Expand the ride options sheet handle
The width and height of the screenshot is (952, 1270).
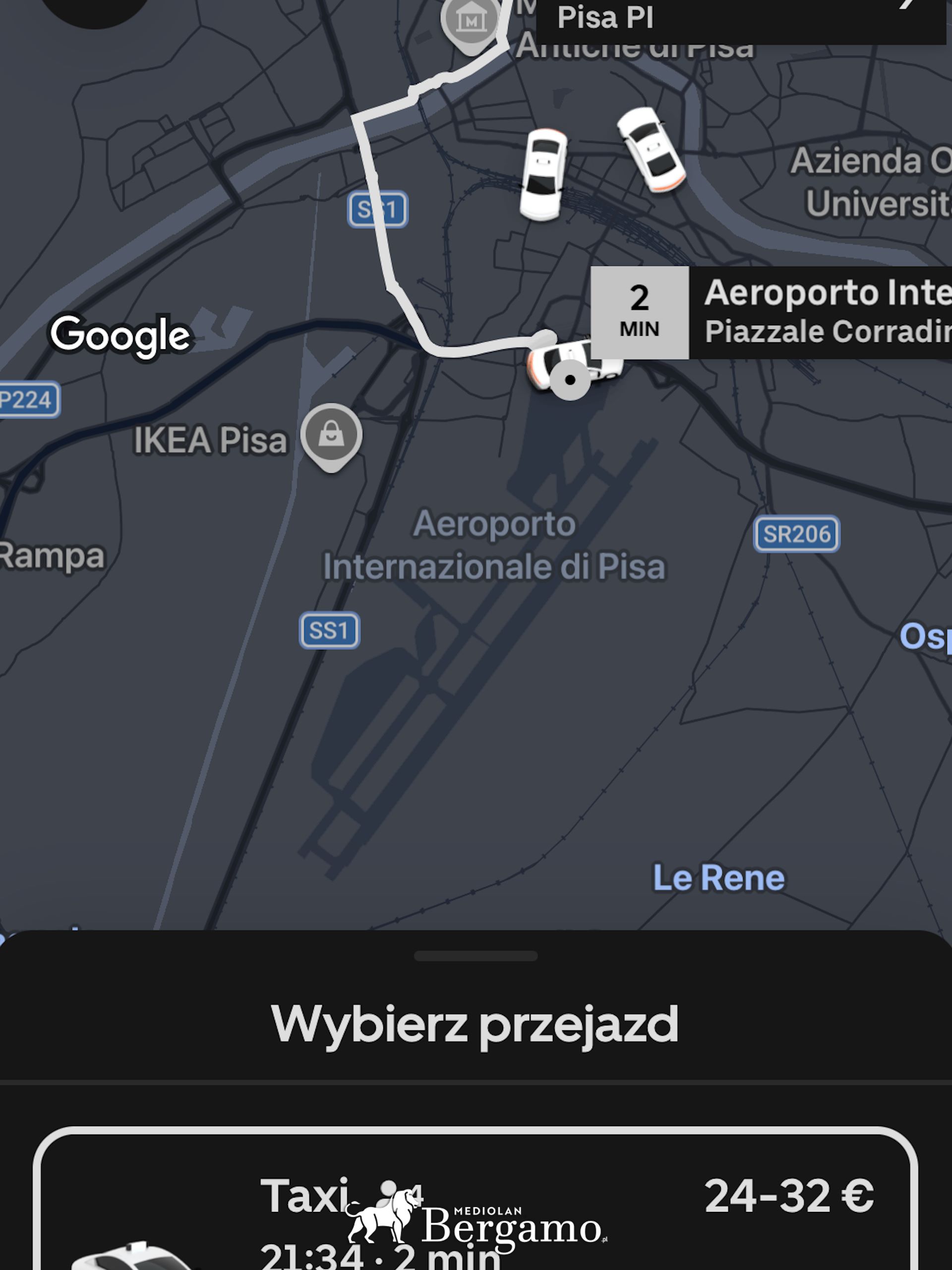tap(476, 956)
